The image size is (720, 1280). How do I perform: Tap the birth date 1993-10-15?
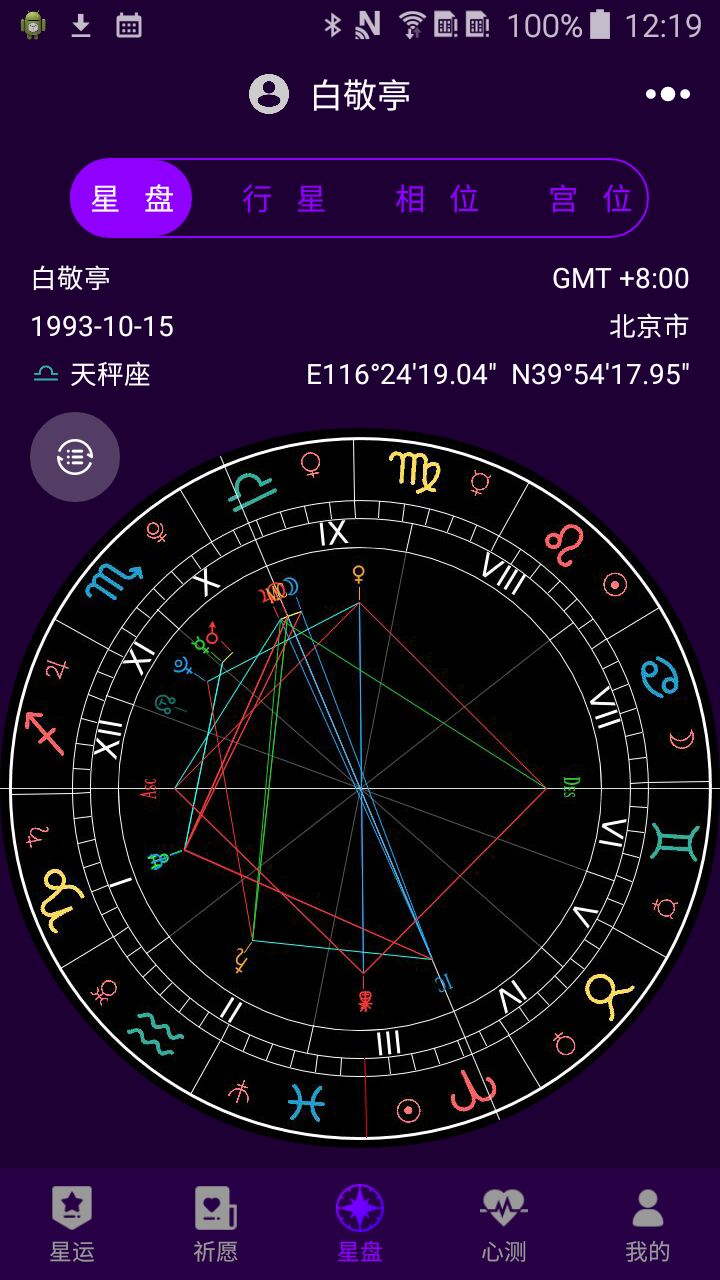click(x=101, y=325)
